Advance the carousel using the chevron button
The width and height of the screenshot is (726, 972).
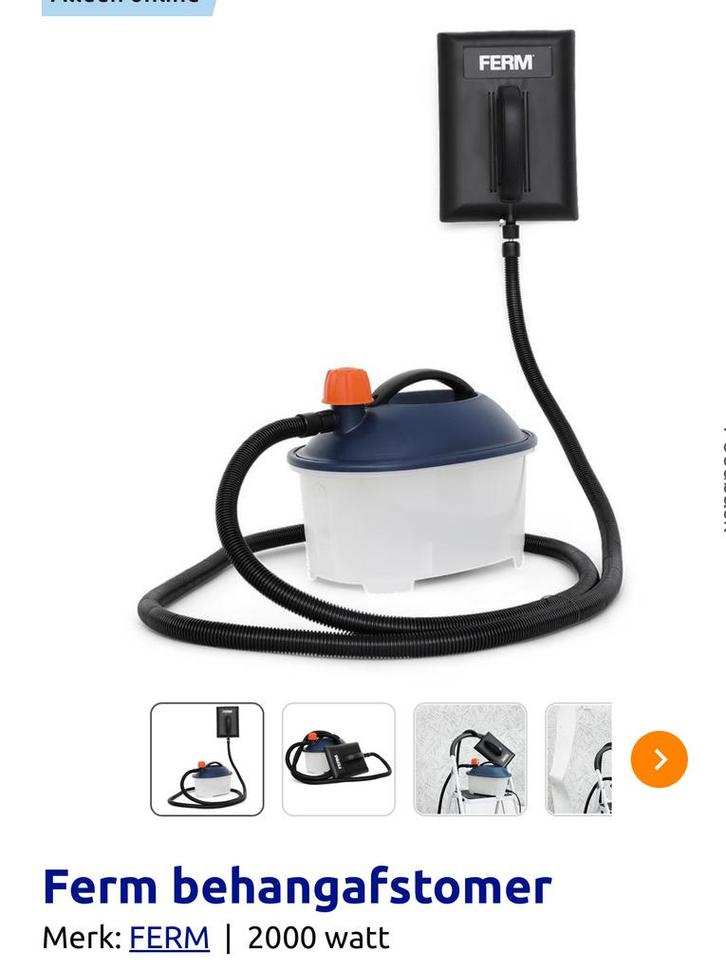(x=658, y=760)
